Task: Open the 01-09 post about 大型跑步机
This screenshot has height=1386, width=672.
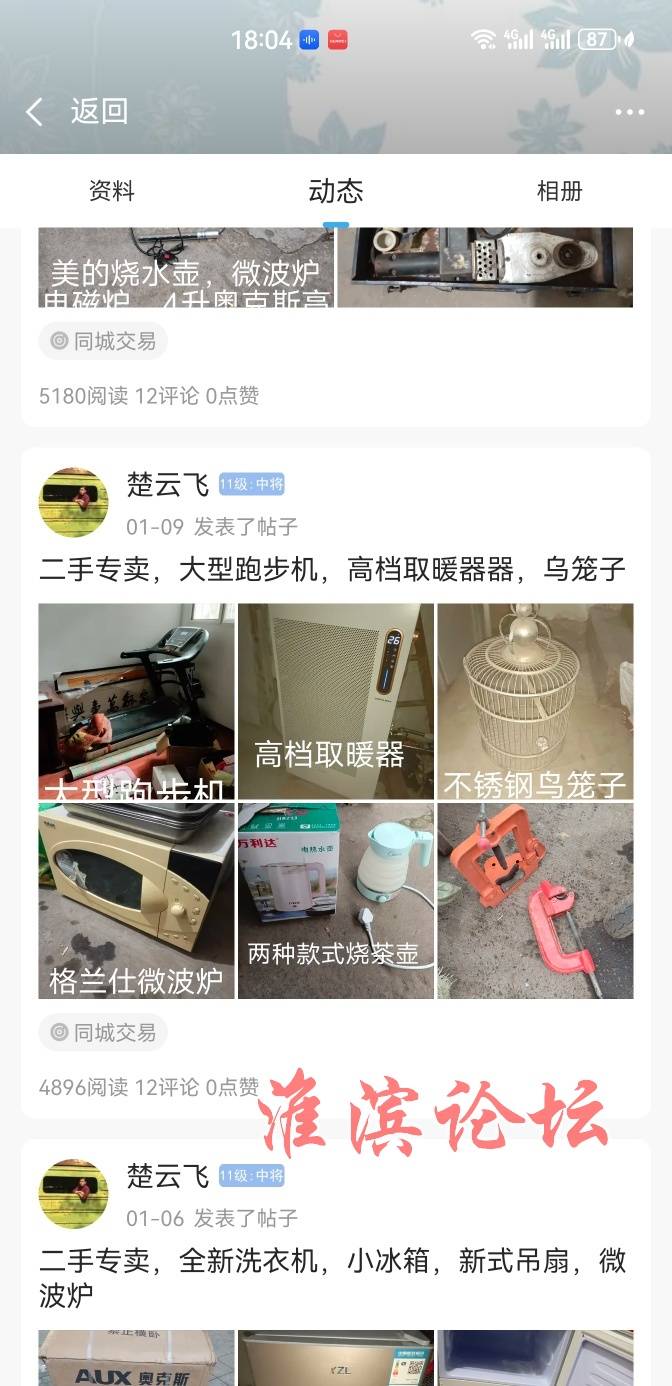Action: point(332,570)
